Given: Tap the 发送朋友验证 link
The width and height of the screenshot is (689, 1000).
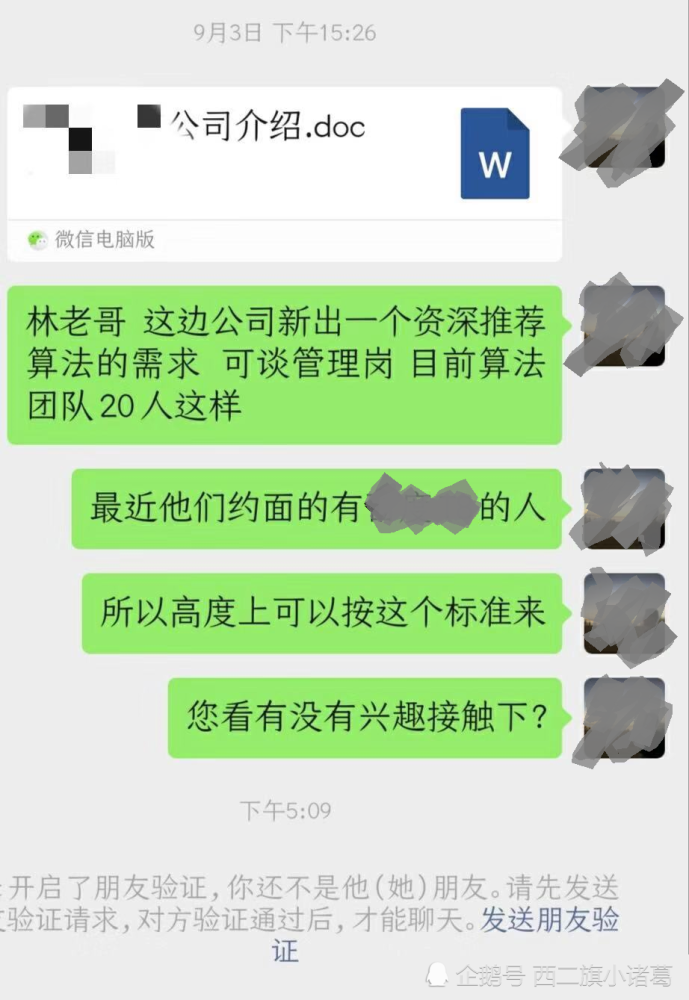Looking at the screenshot, I should [549, 920].
